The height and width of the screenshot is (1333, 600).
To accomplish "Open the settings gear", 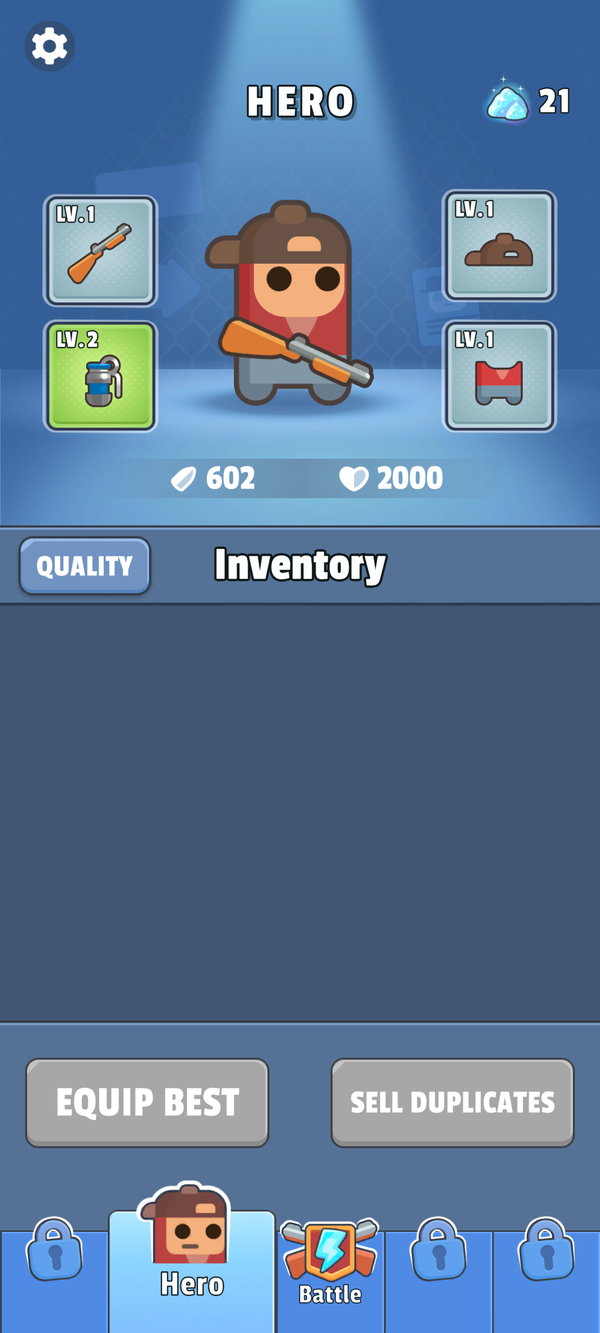I will tap(49, 46).
